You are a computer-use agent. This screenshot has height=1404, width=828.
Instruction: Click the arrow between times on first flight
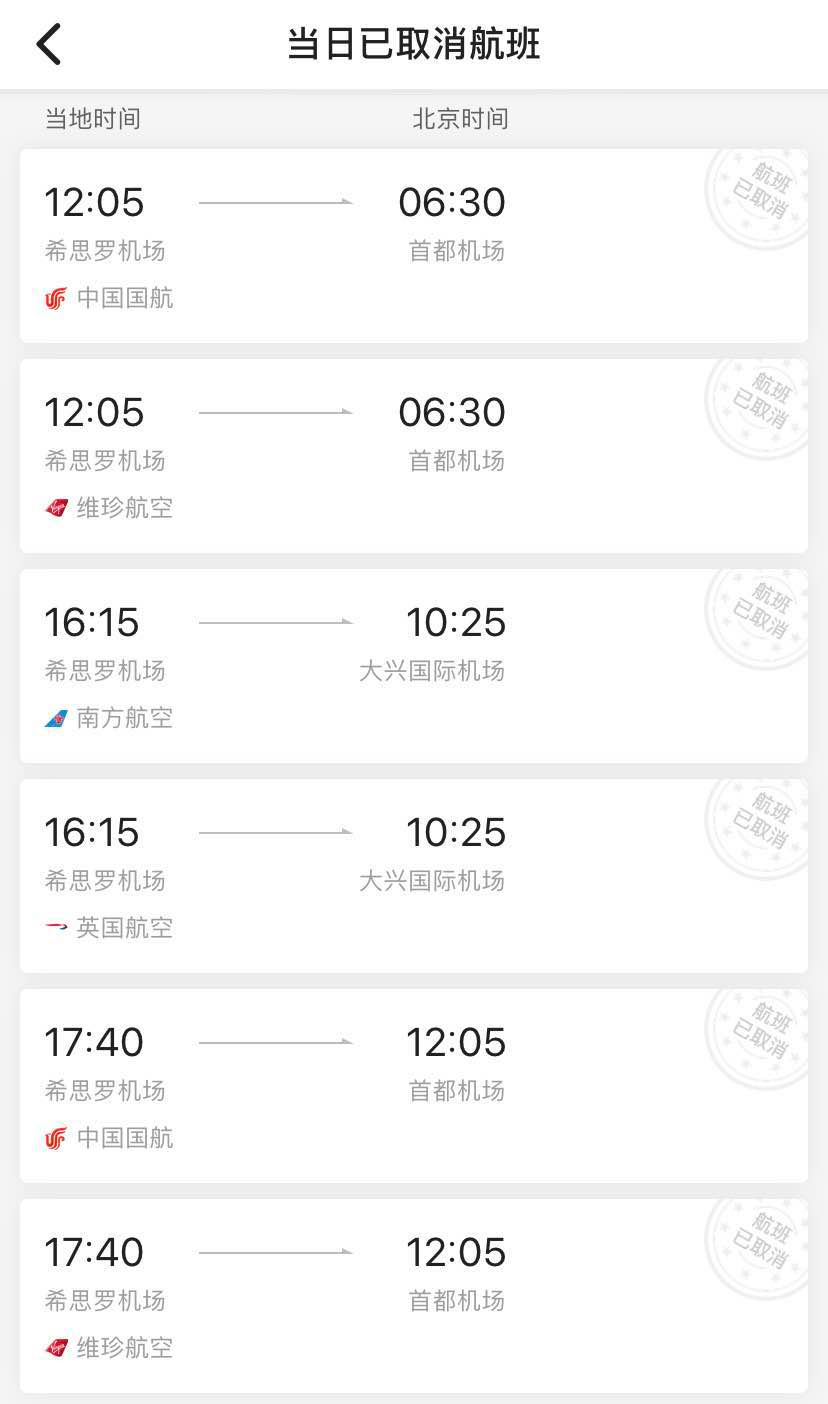(x=277, y=202)
